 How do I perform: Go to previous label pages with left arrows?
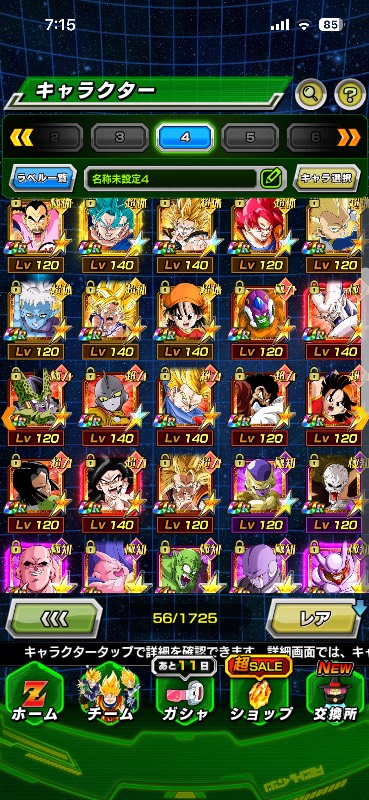click(x=21, y=137)
